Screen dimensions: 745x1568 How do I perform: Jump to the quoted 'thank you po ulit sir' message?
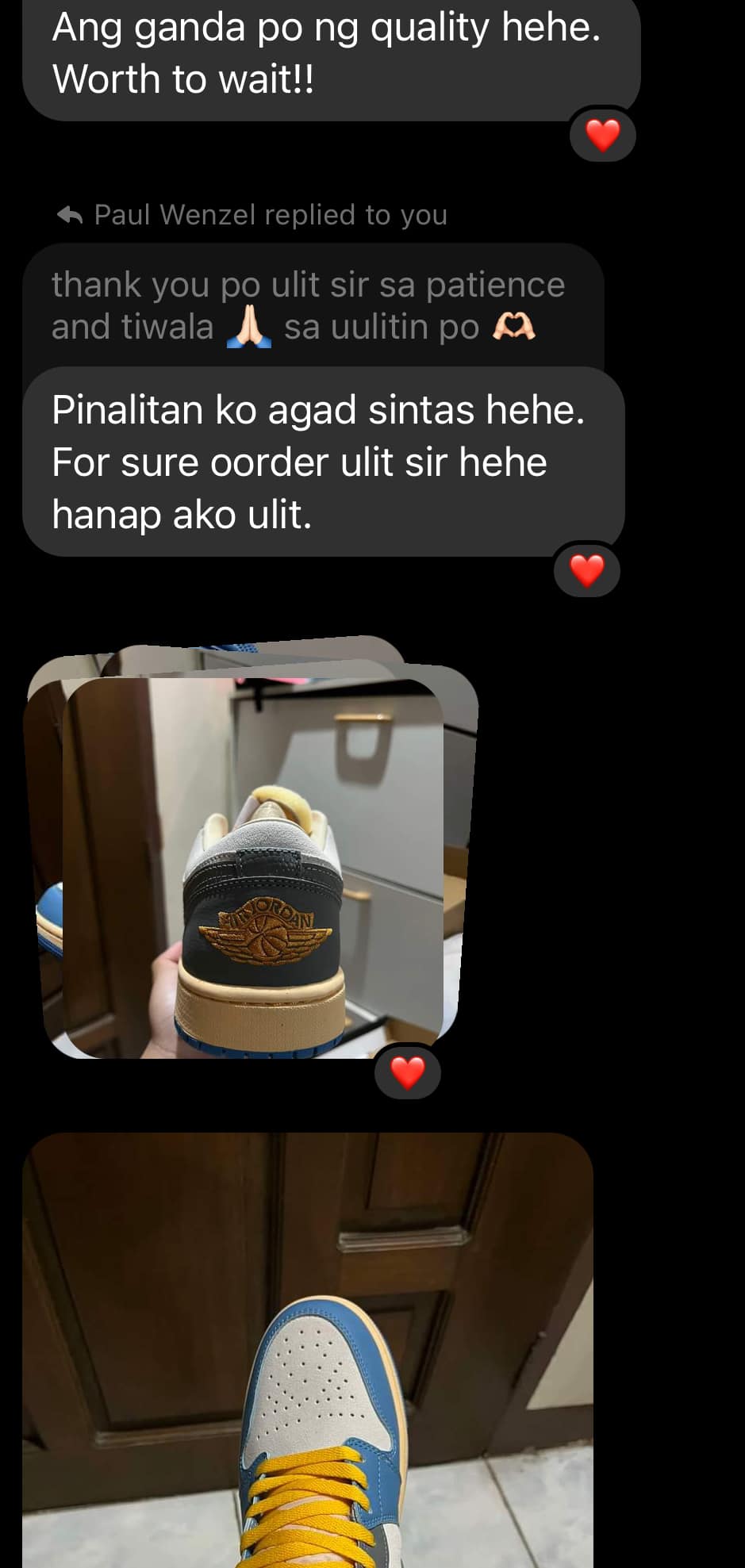tap(309, 305)
